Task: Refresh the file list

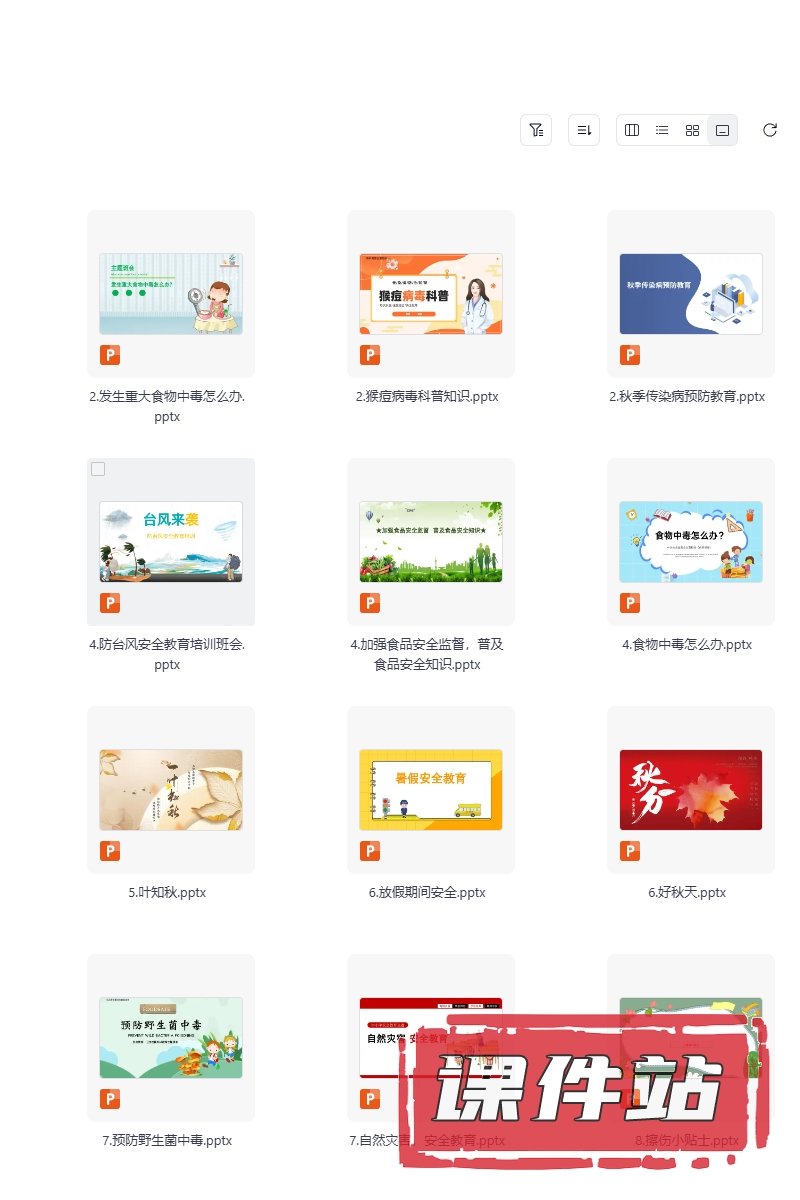Action: (770, 130)
